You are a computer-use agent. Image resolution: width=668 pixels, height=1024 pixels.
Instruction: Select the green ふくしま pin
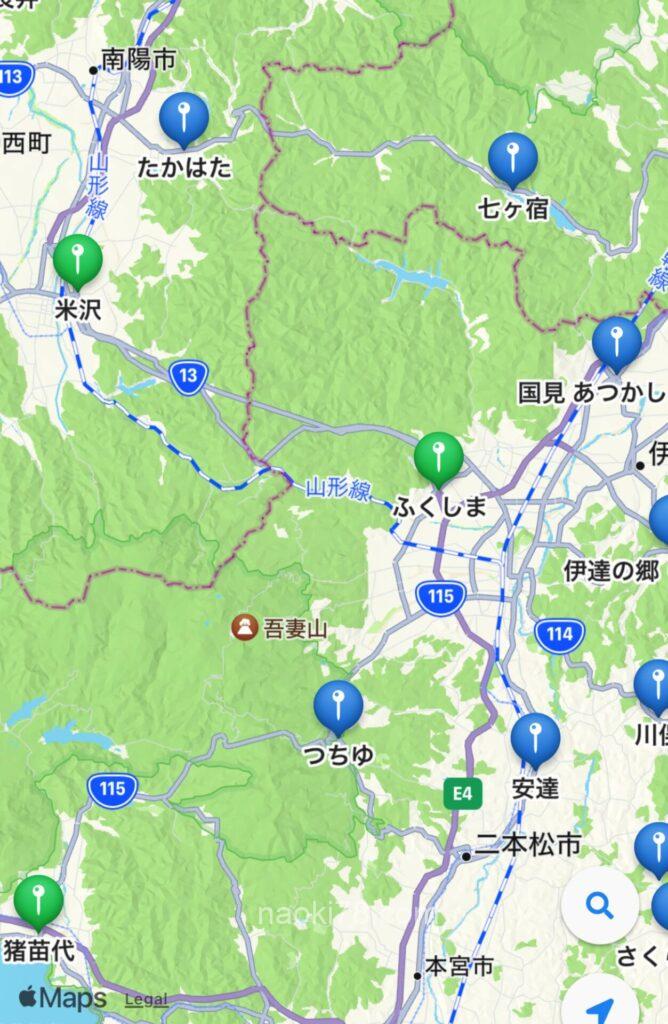(439, 457)
